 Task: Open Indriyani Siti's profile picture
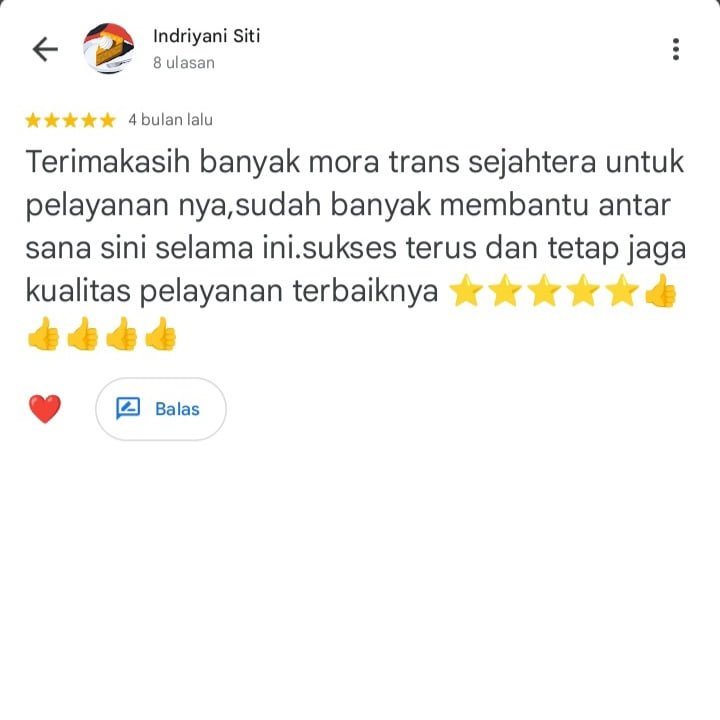109,49
